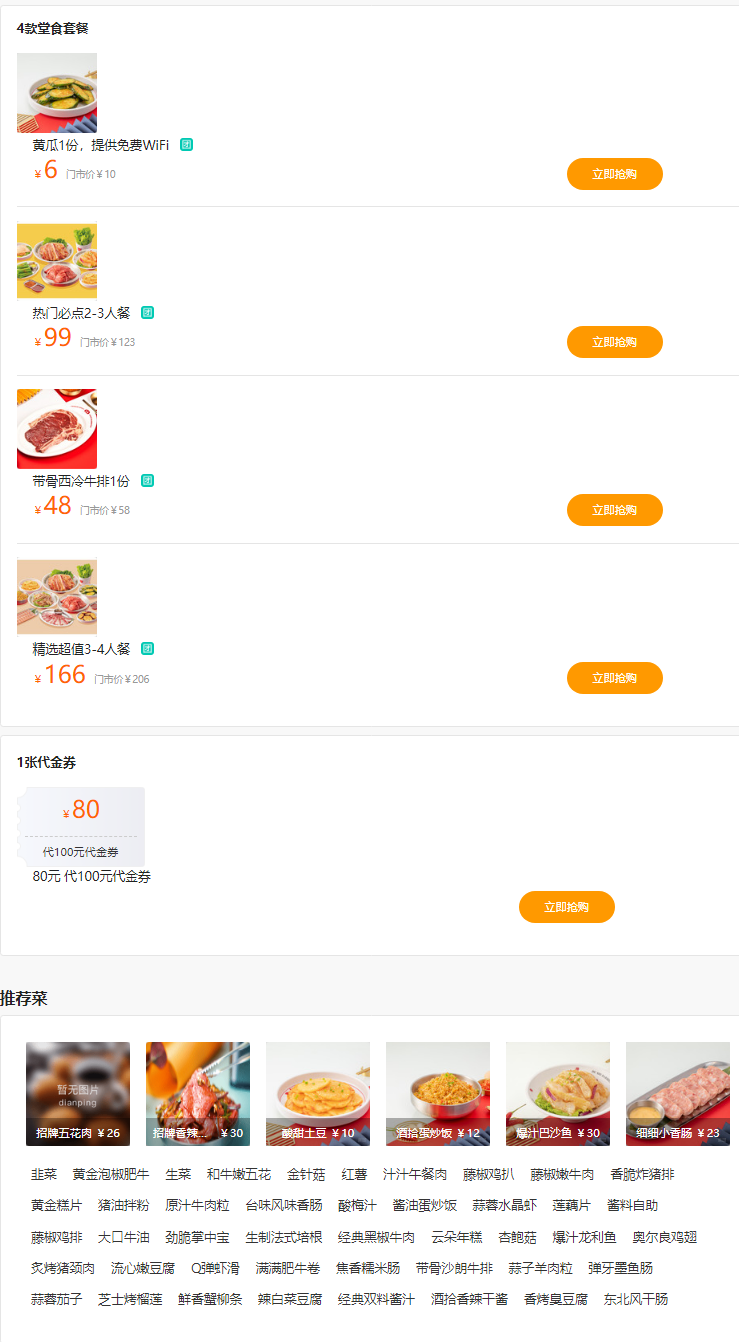Open the 细细小香肠 dish tile
The height and width of the screenshot is (1342, 739).
click(x=678, y=1093)
